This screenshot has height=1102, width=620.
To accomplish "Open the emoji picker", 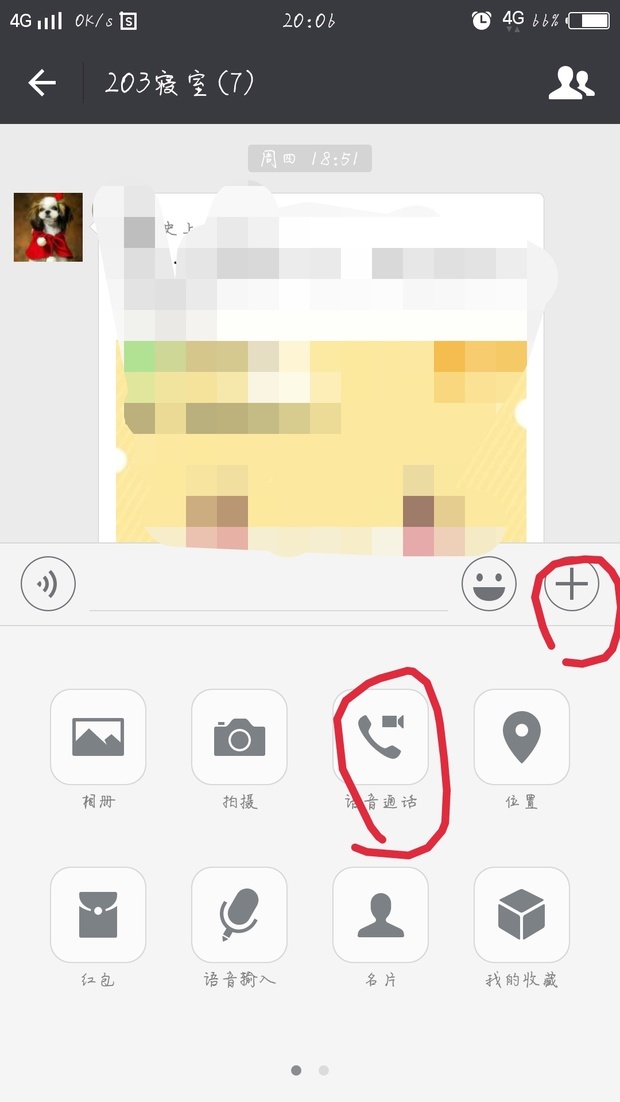I will pos(489,584).
